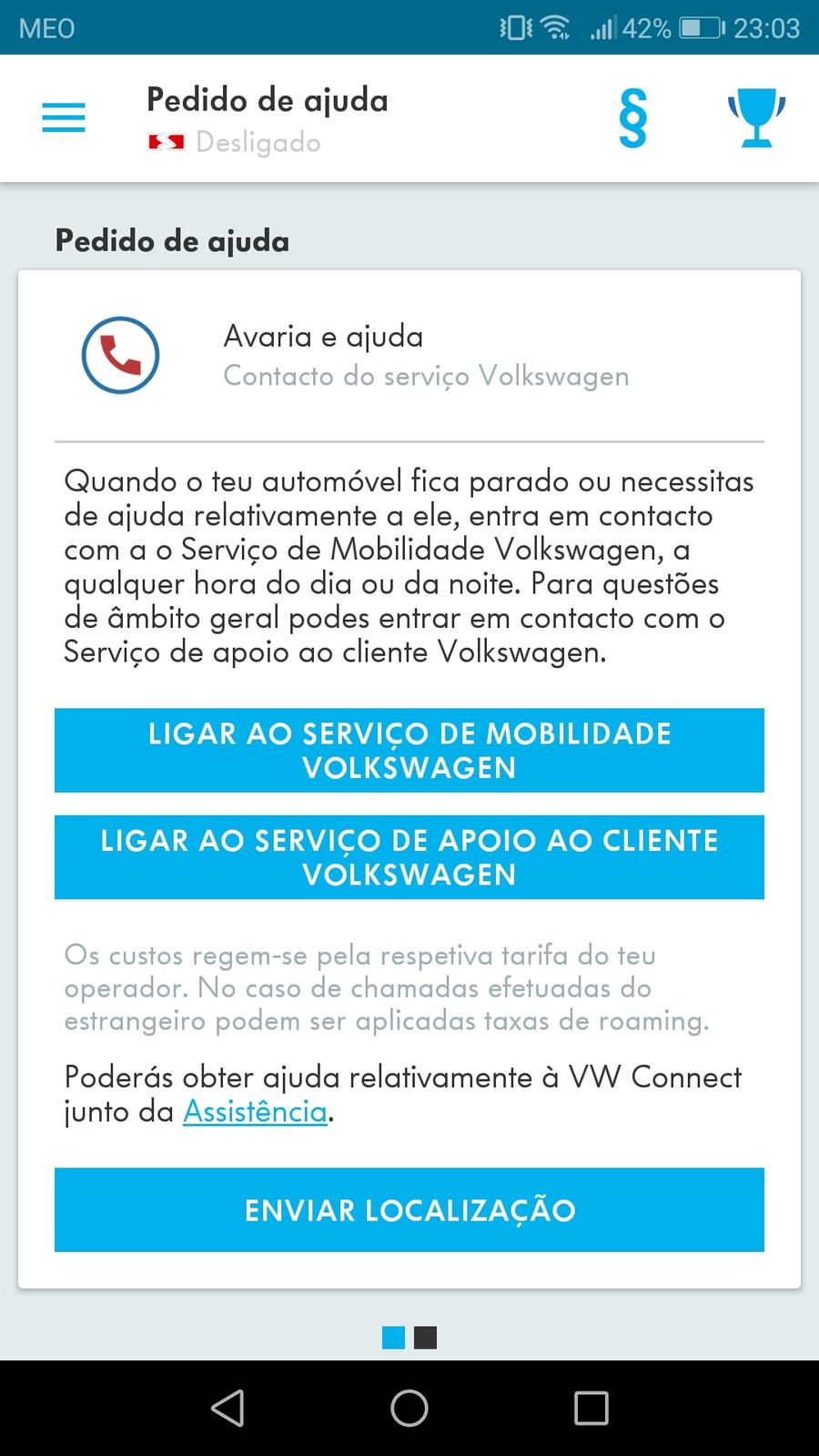Tap Ligar ao Serviço de Mobilidade Volkswagen
Screen dimensions: 819x1456
click(409, 750)
